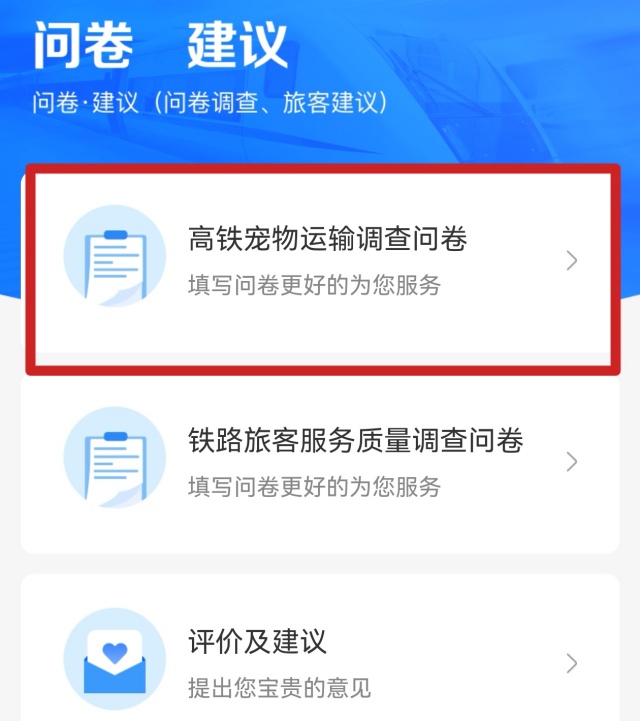Screen dimensions: 640x721
Task: Open the 高铁宠物运输调查问卷 survey
Action: pos(326,260)
